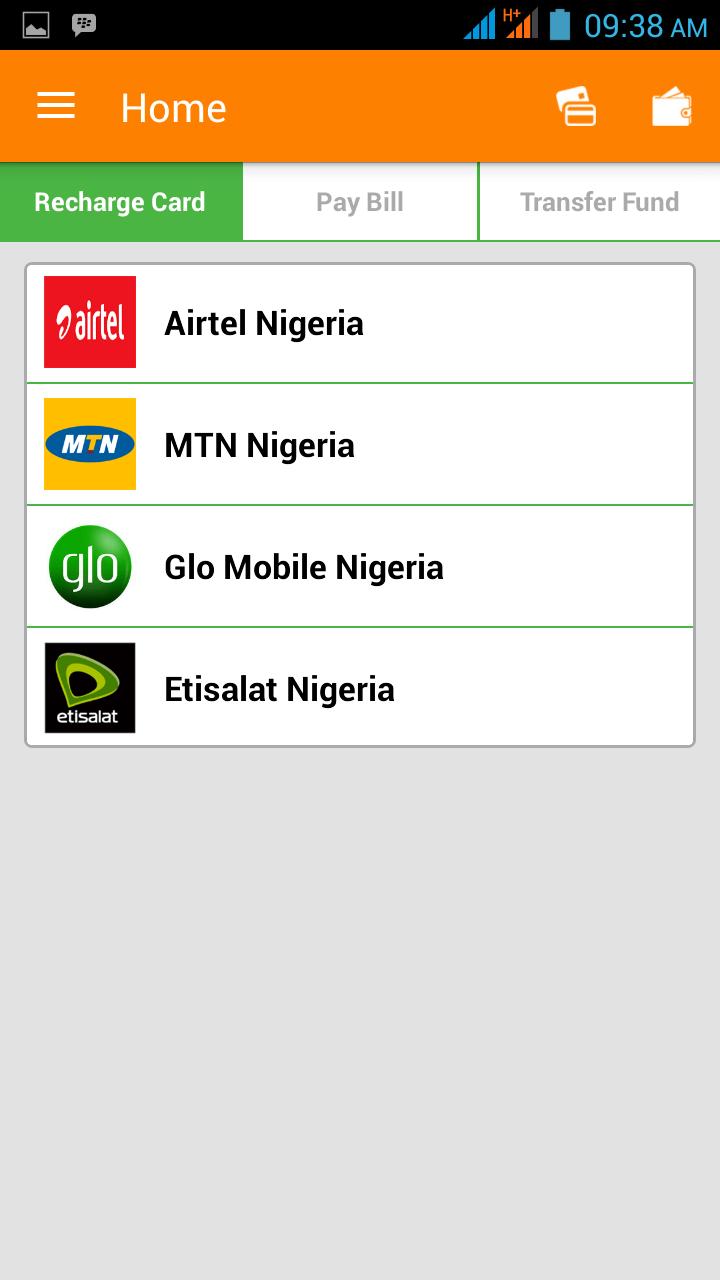Image resolution: width=720 pixels, height=1280 pixels.
Task: Select MTN Nigeria from the list
Action: 360,445
